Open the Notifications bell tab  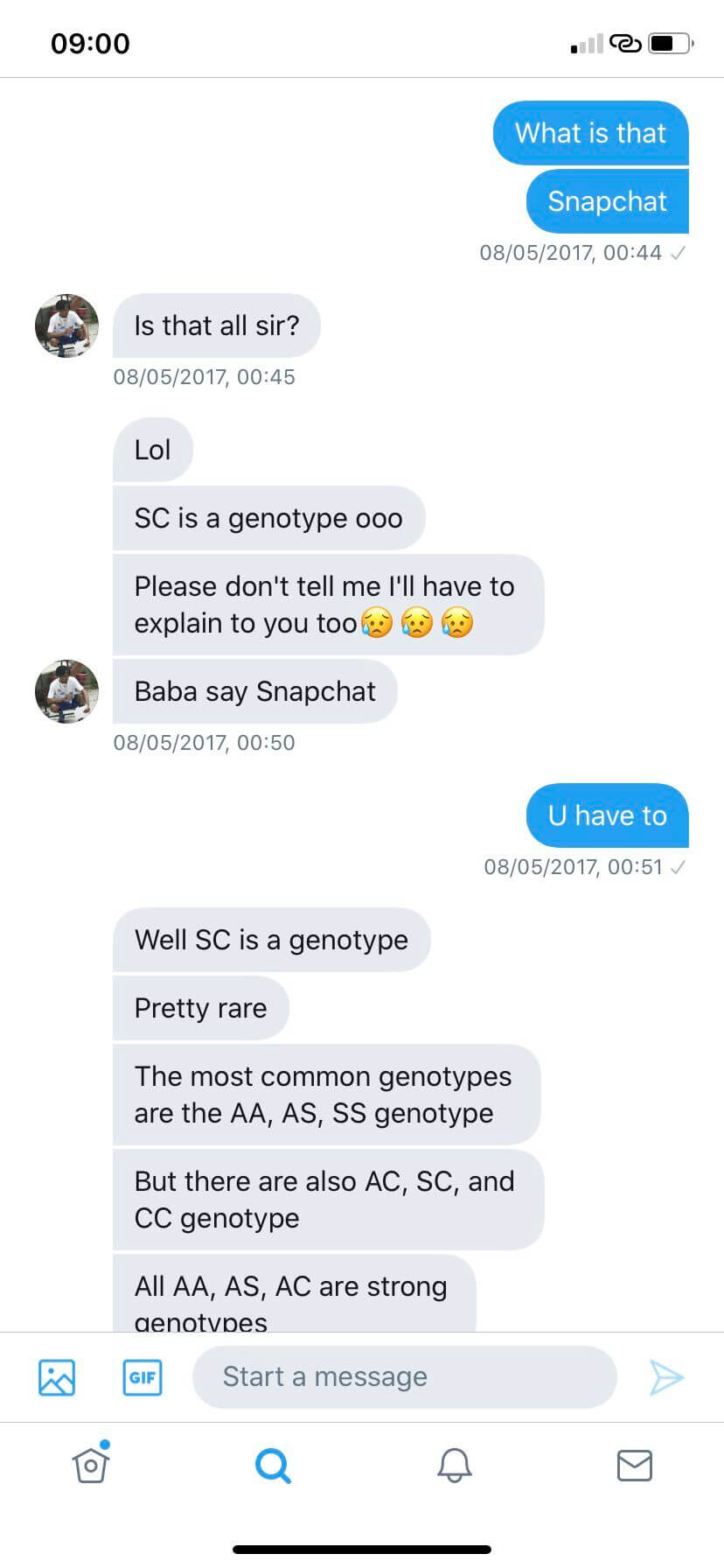coord(455,1465)
